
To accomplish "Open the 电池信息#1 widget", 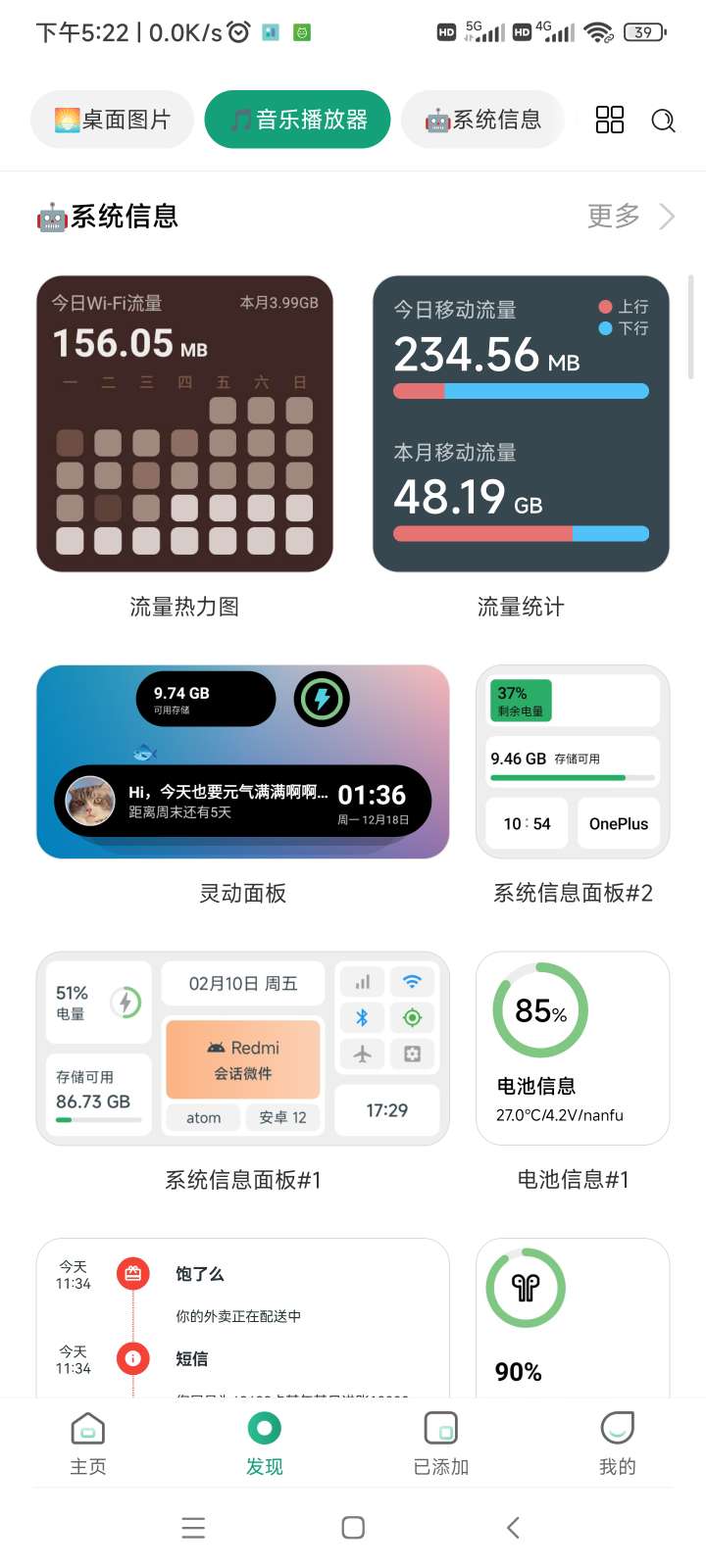I will point(573,1048).
